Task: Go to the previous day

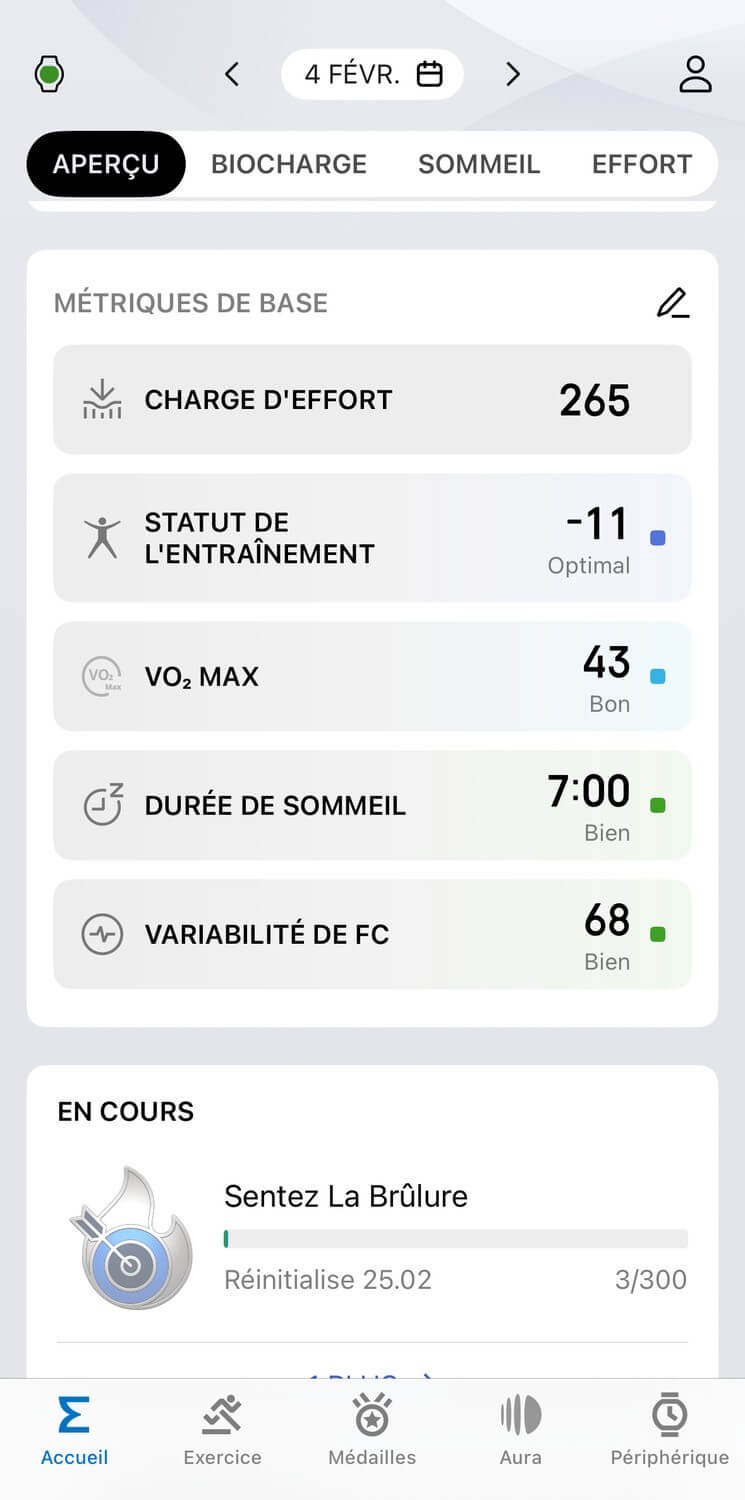Action: coord(232,74)
